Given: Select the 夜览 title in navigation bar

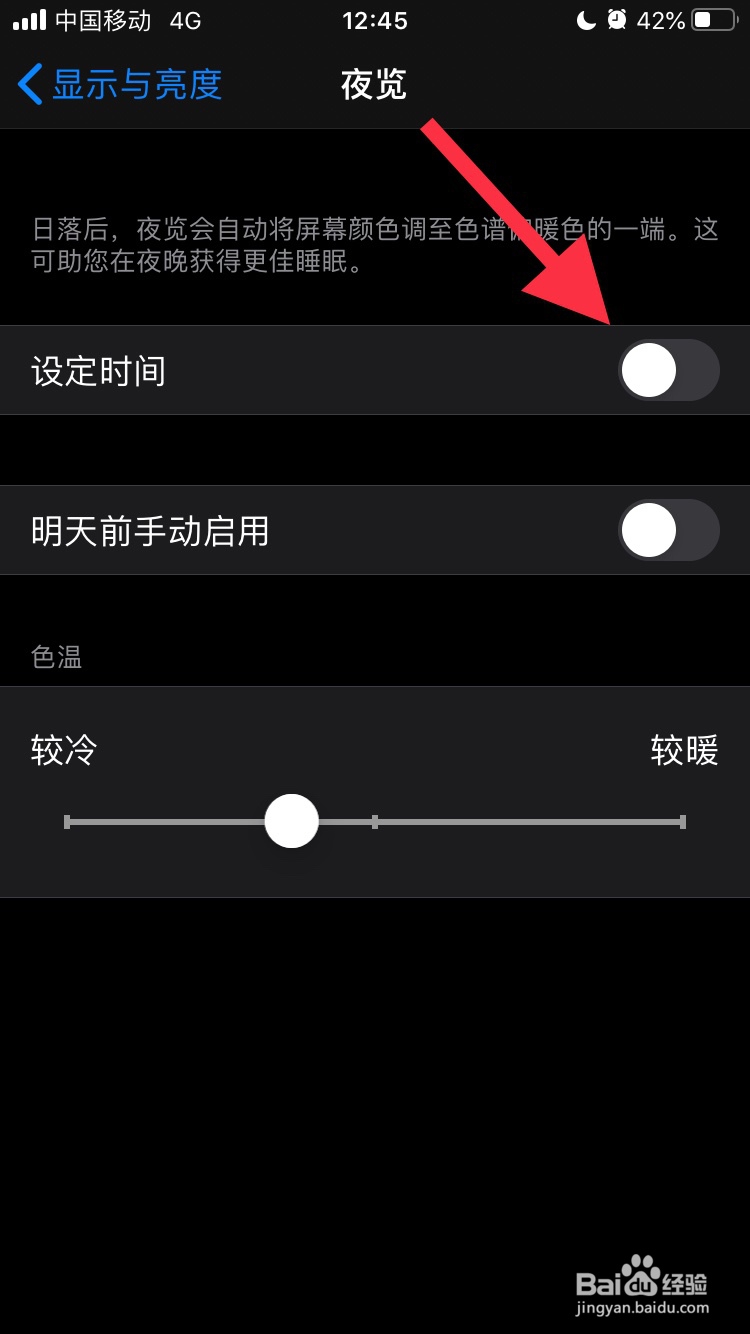Looking at the screenshot, I should pyautogui.click(x=373, y=85).
